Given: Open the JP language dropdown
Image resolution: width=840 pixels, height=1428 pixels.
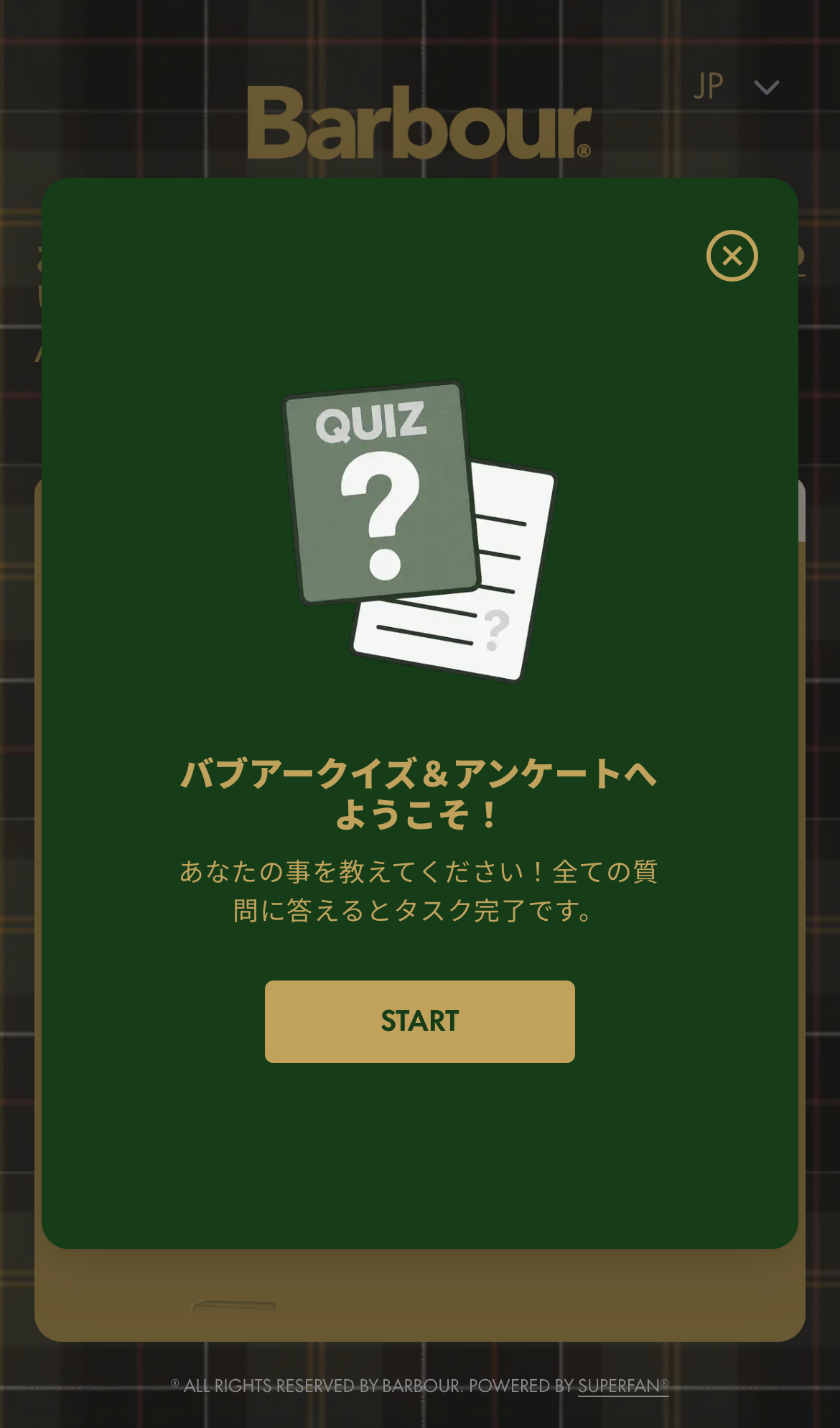Looking at the screenshot, I should point(736,87).
